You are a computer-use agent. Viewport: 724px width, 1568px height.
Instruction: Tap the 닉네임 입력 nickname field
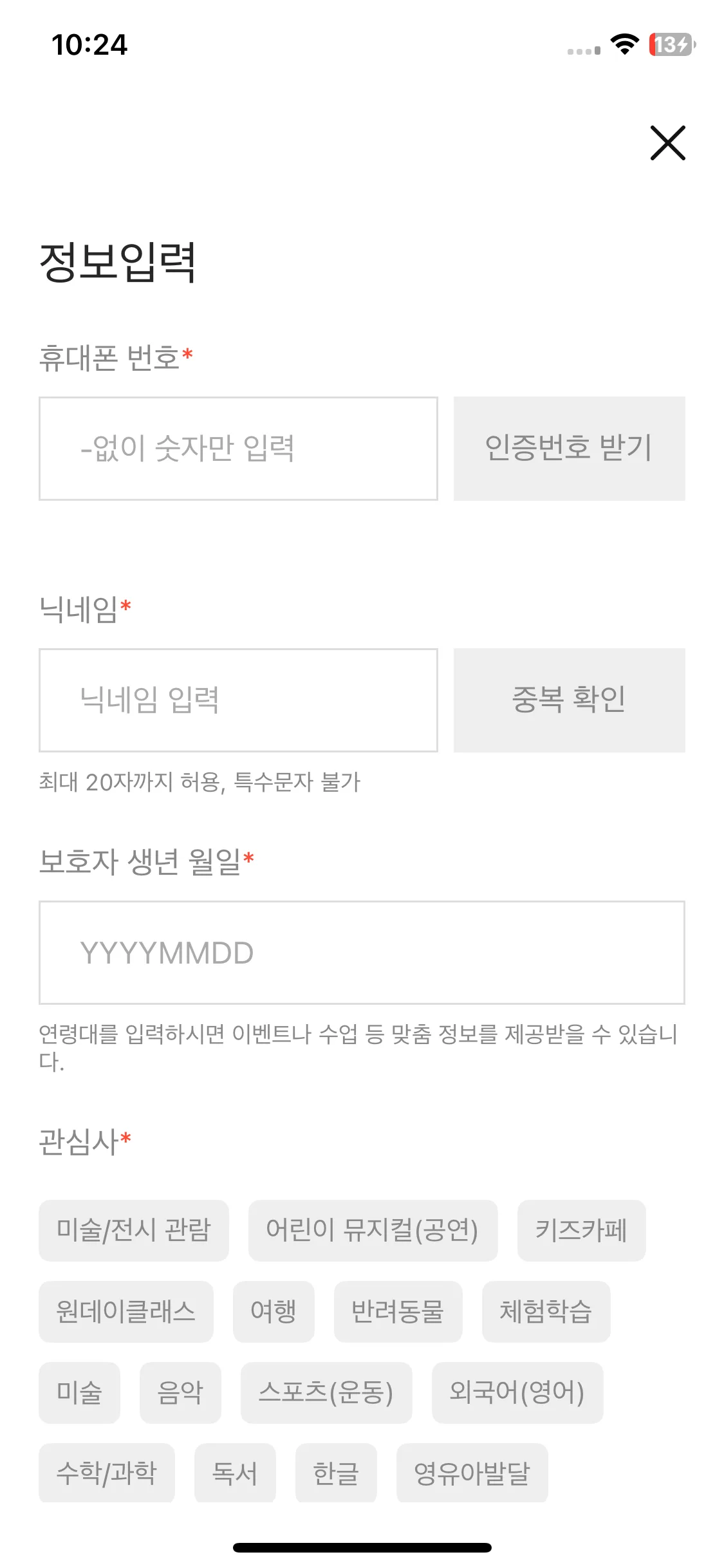point(239,700)
